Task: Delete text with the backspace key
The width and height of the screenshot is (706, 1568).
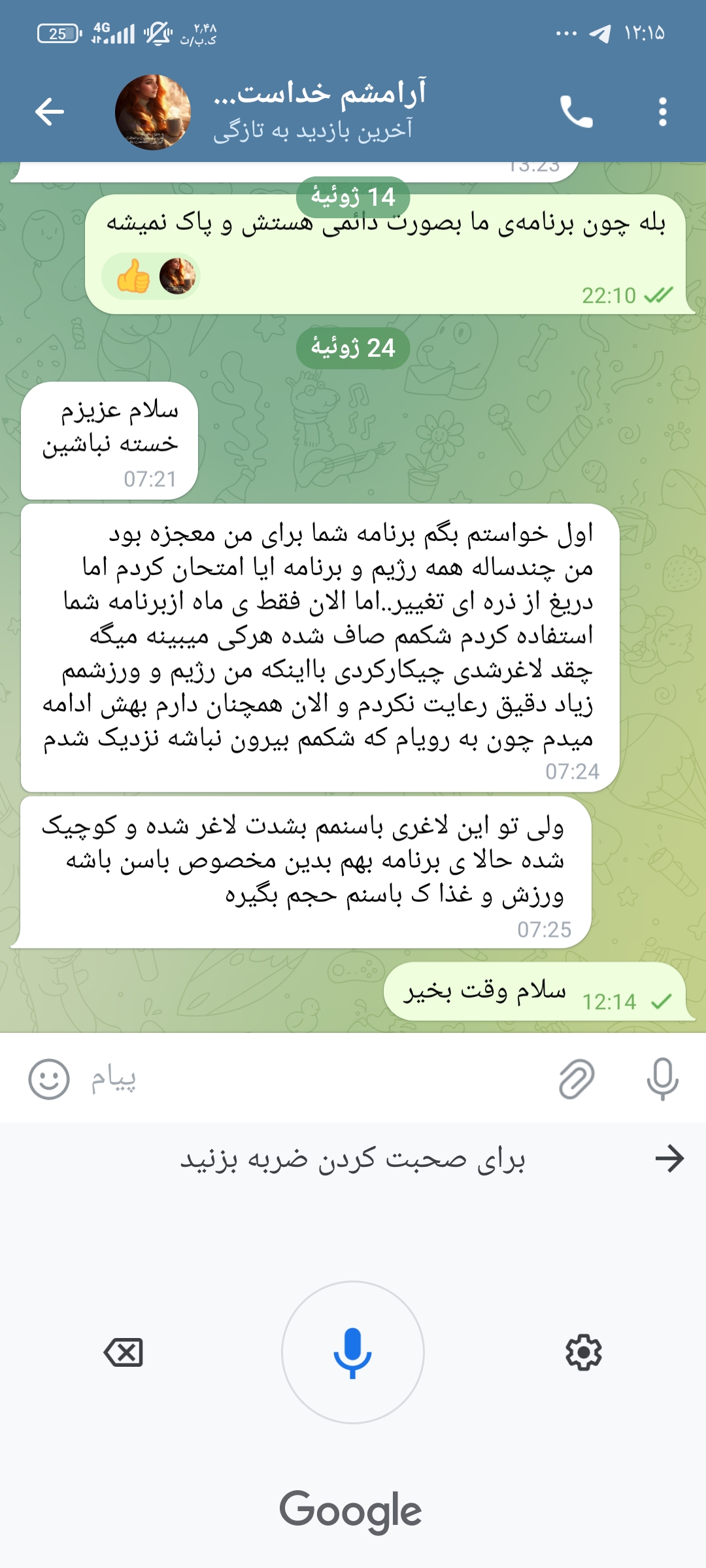Action: coord(123,1352)
